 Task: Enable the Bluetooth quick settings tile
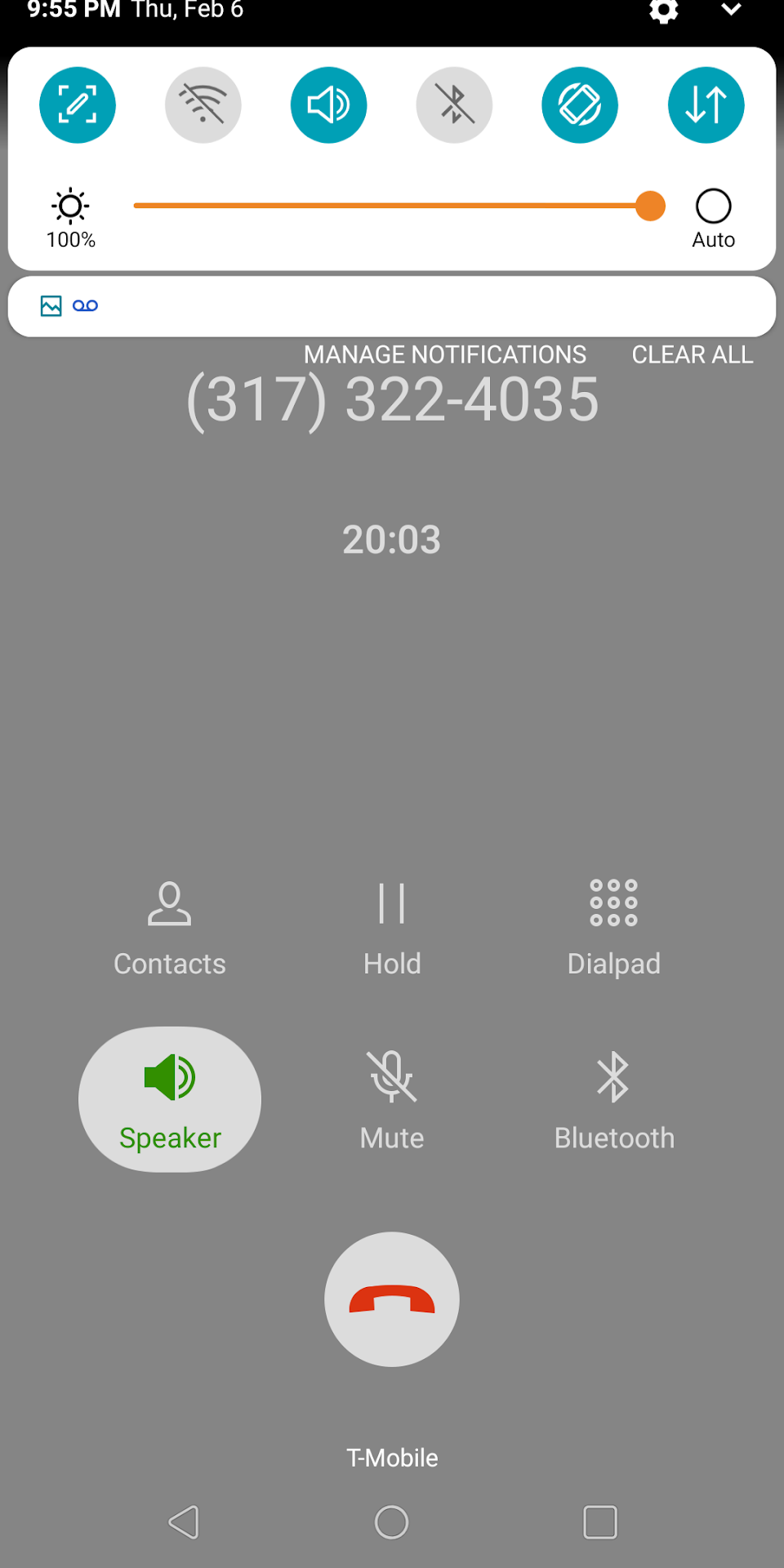[454, 105]
